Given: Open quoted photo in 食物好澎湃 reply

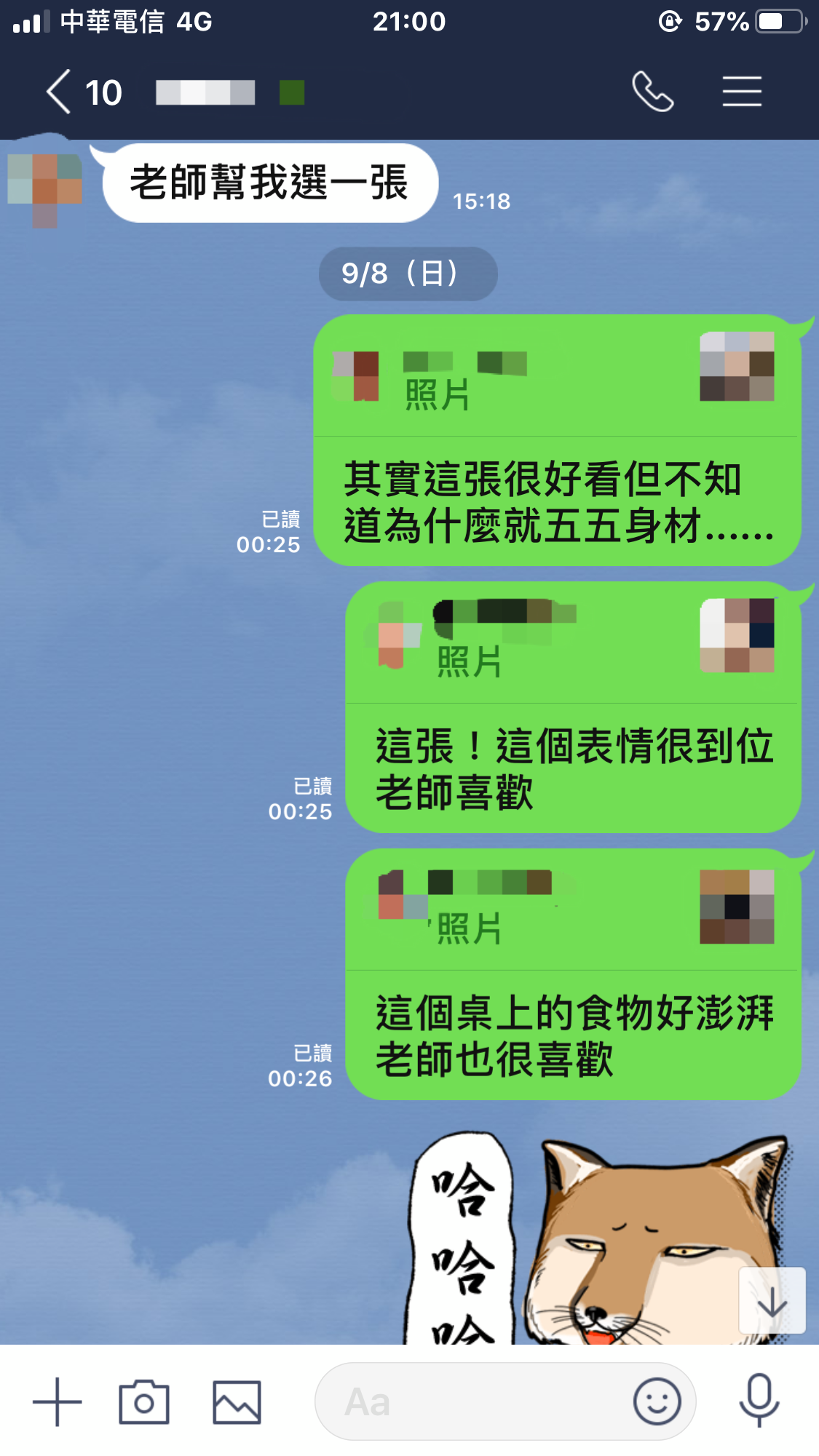Looking at the screenshot, I should pyautogui.click(x=736, y=907).
